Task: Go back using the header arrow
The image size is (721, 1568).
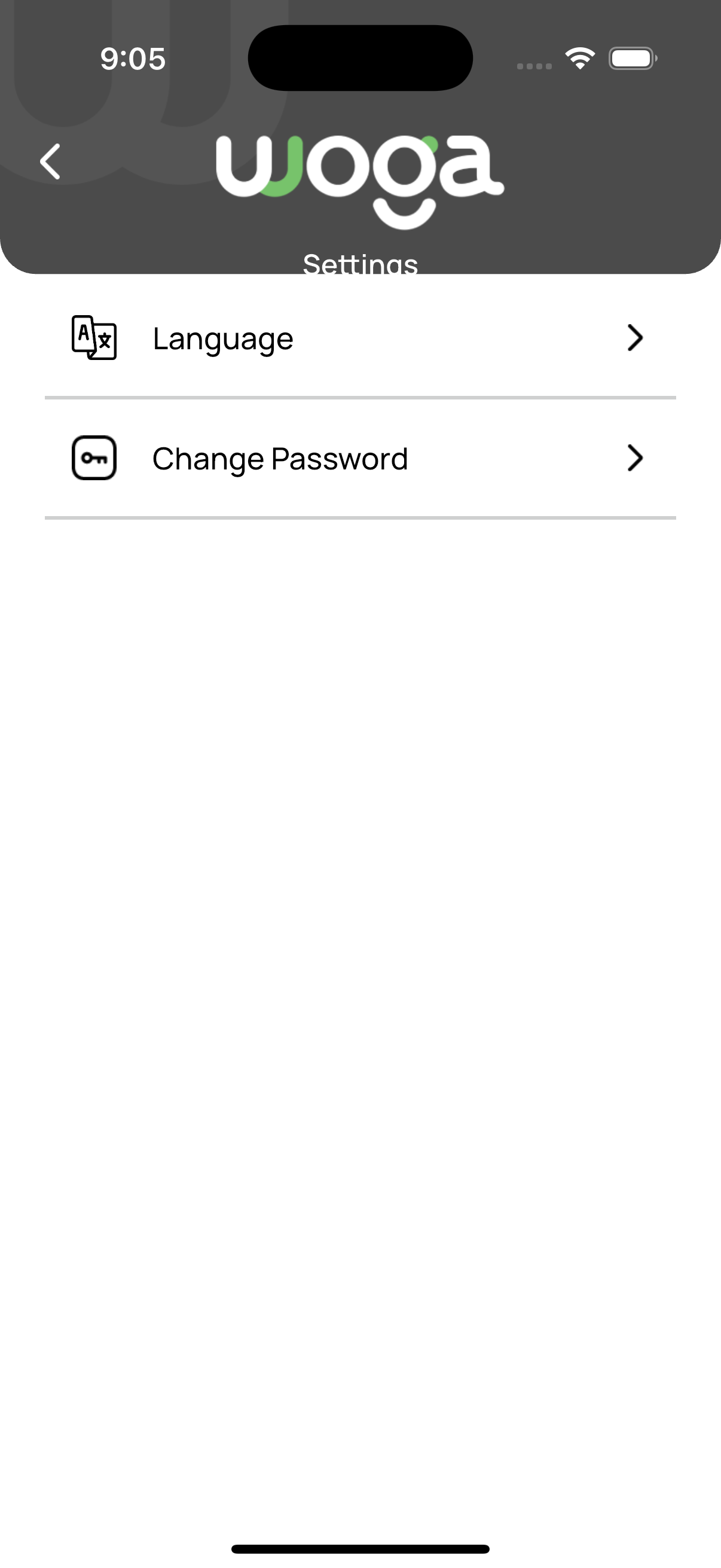Action: [x=50, y=161]
